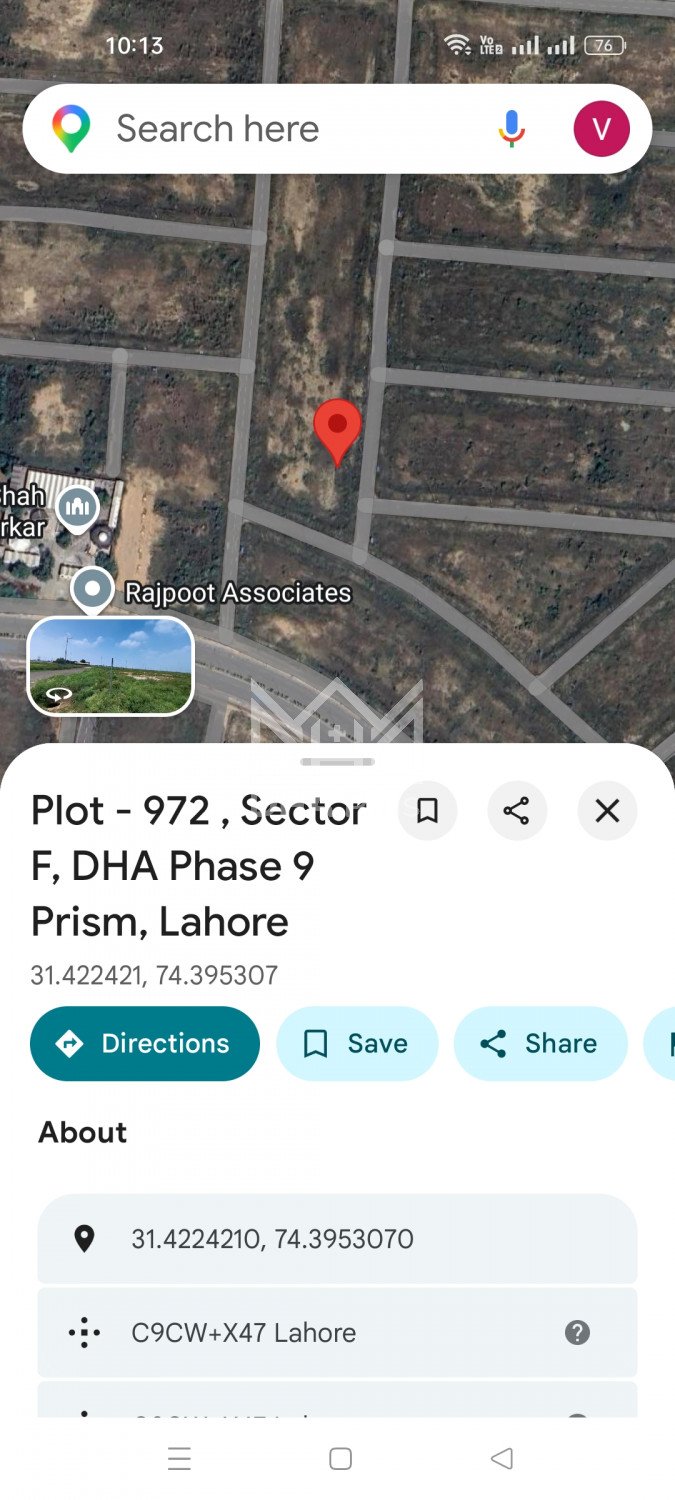Start voice search with the microphone
This screenshot has height=1500, width=675.
(x=511, y=129)
